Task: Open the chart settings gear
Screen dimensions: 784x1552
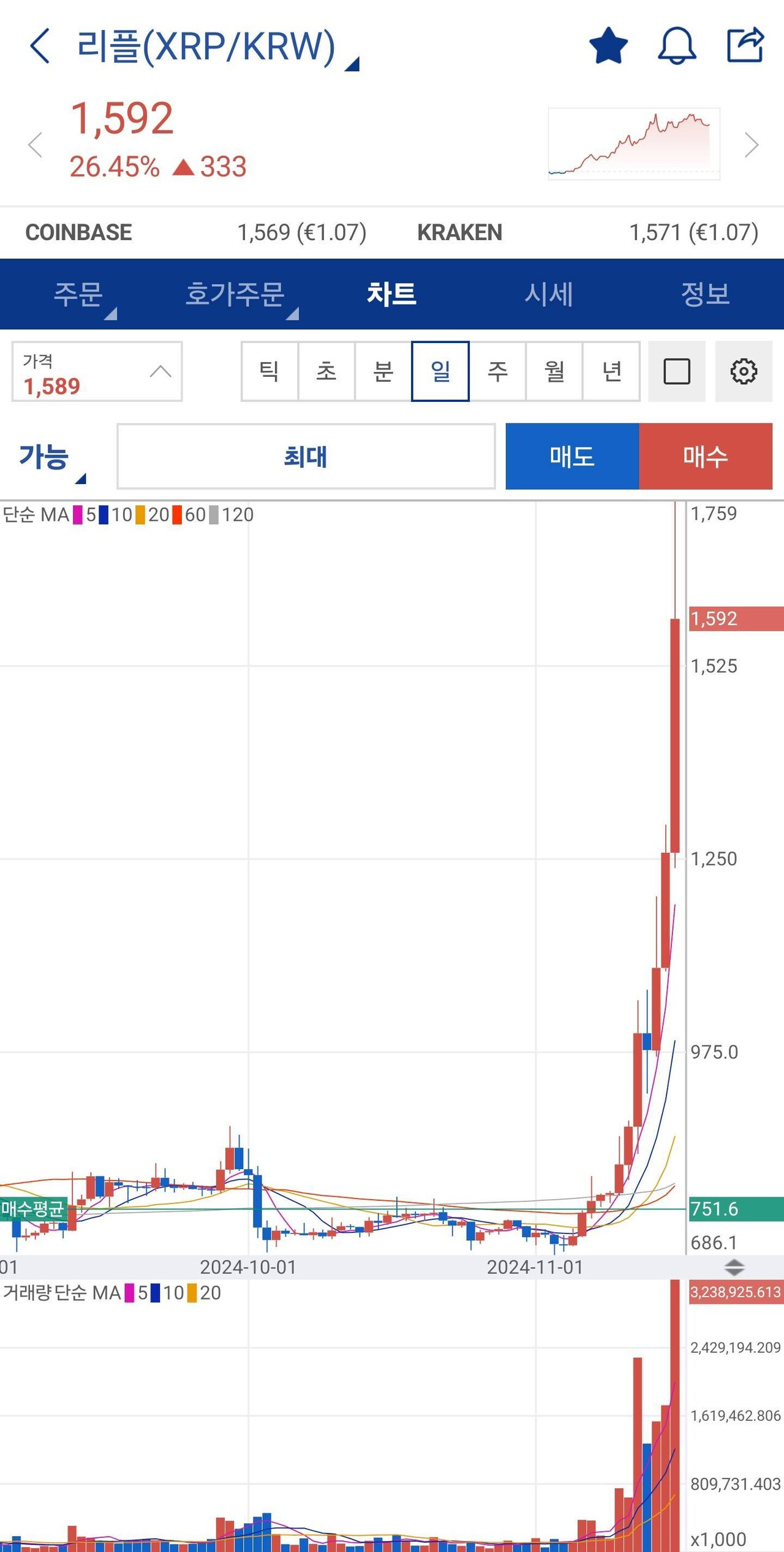Action: coord(744,371)
